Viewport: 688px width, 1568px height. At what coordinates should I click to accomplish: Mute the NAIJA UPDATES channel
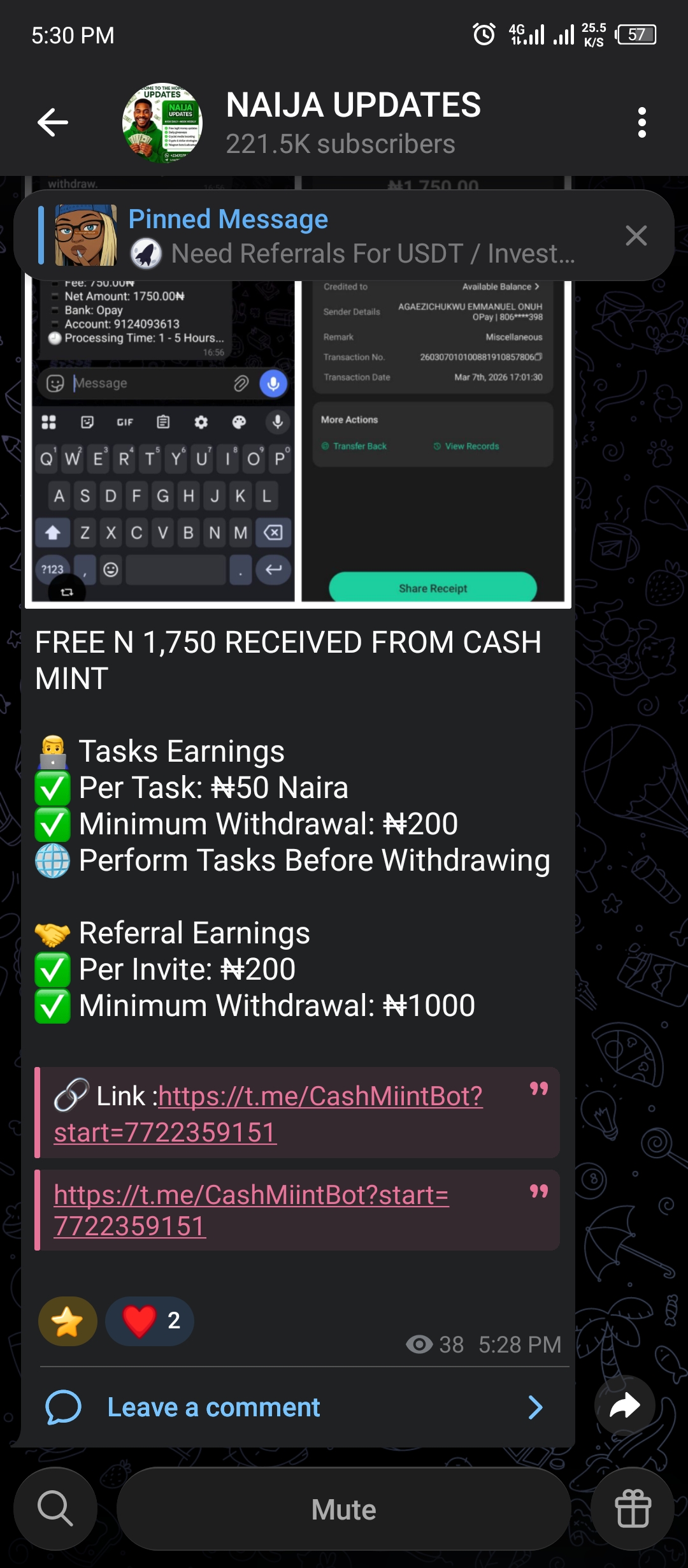coord(343,1509)
